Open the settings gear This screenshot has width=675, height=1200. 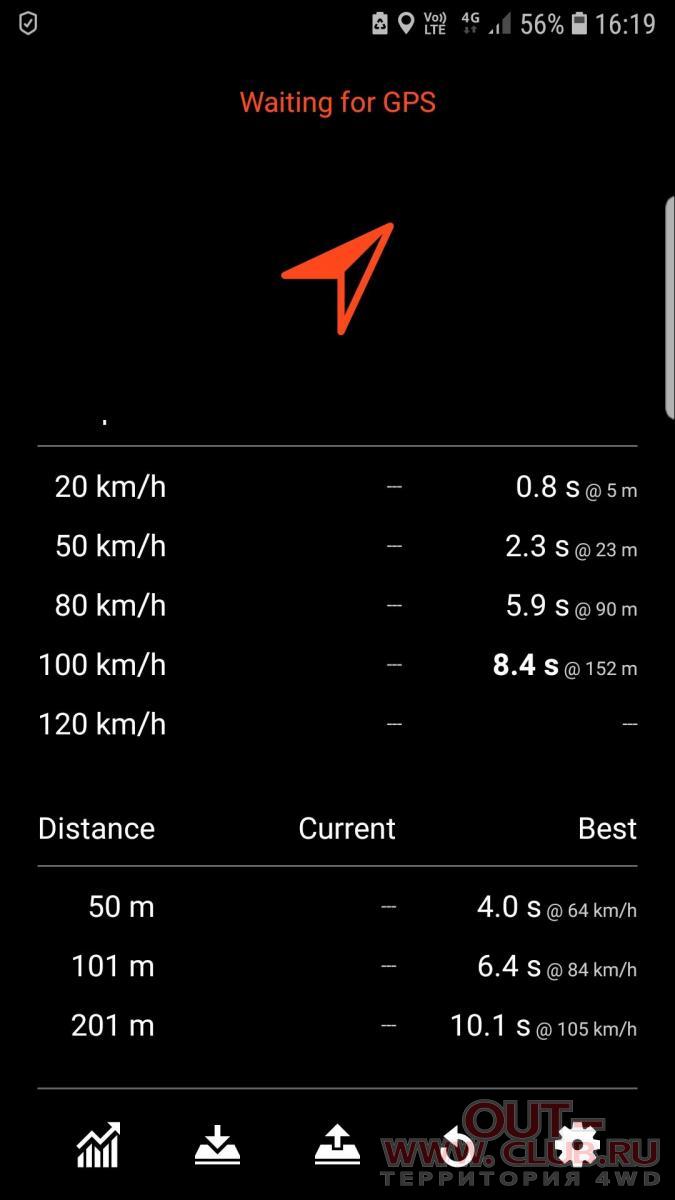[x=577, y=1145]
